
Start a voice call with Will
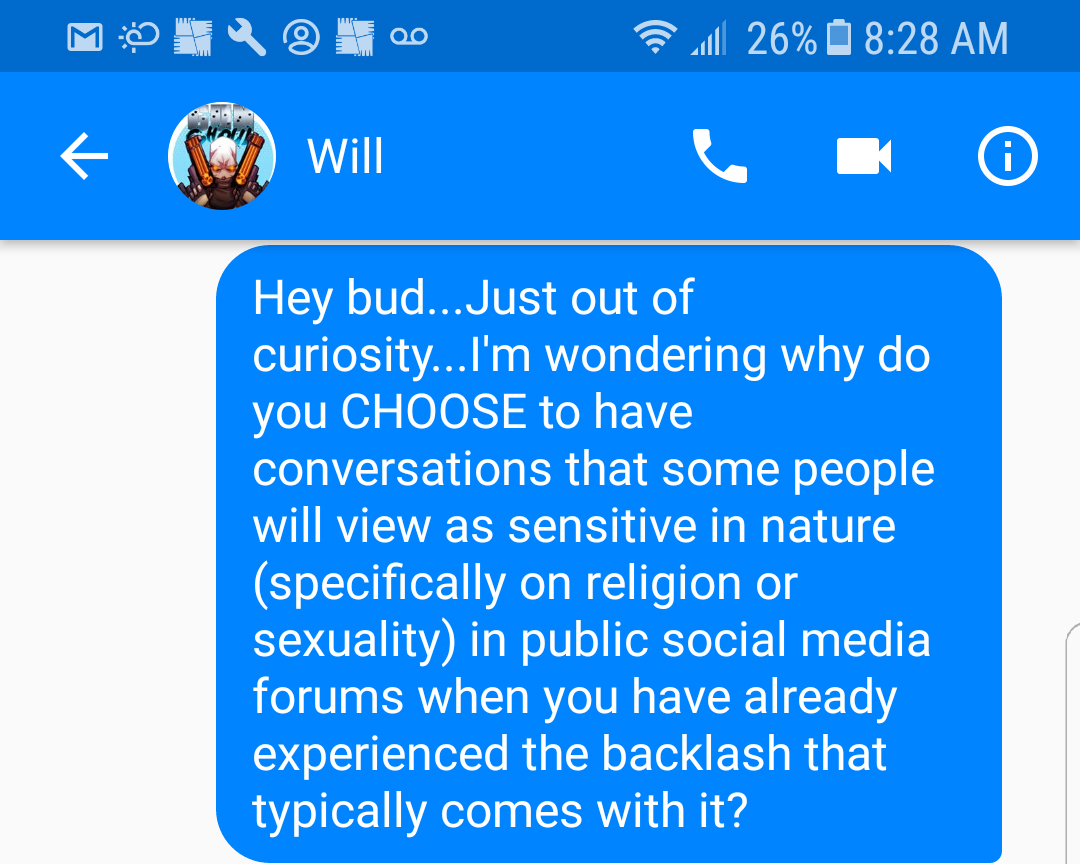click(x=719, y=157)
